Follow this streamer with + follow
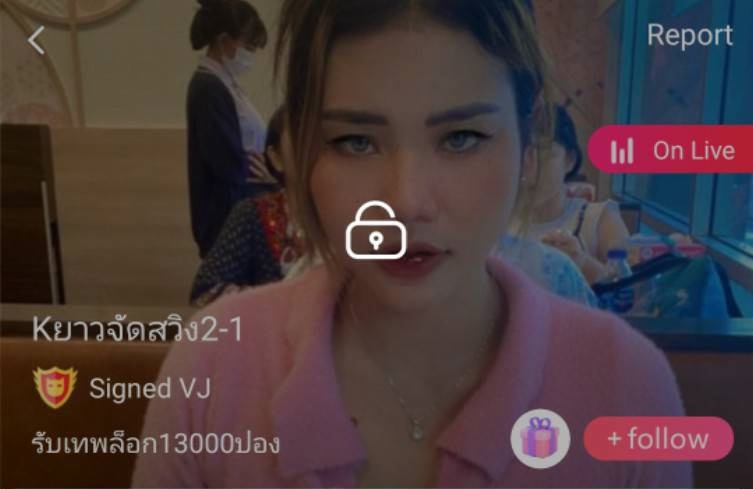The width and height of the screenshot is (753, 489). 658,439
